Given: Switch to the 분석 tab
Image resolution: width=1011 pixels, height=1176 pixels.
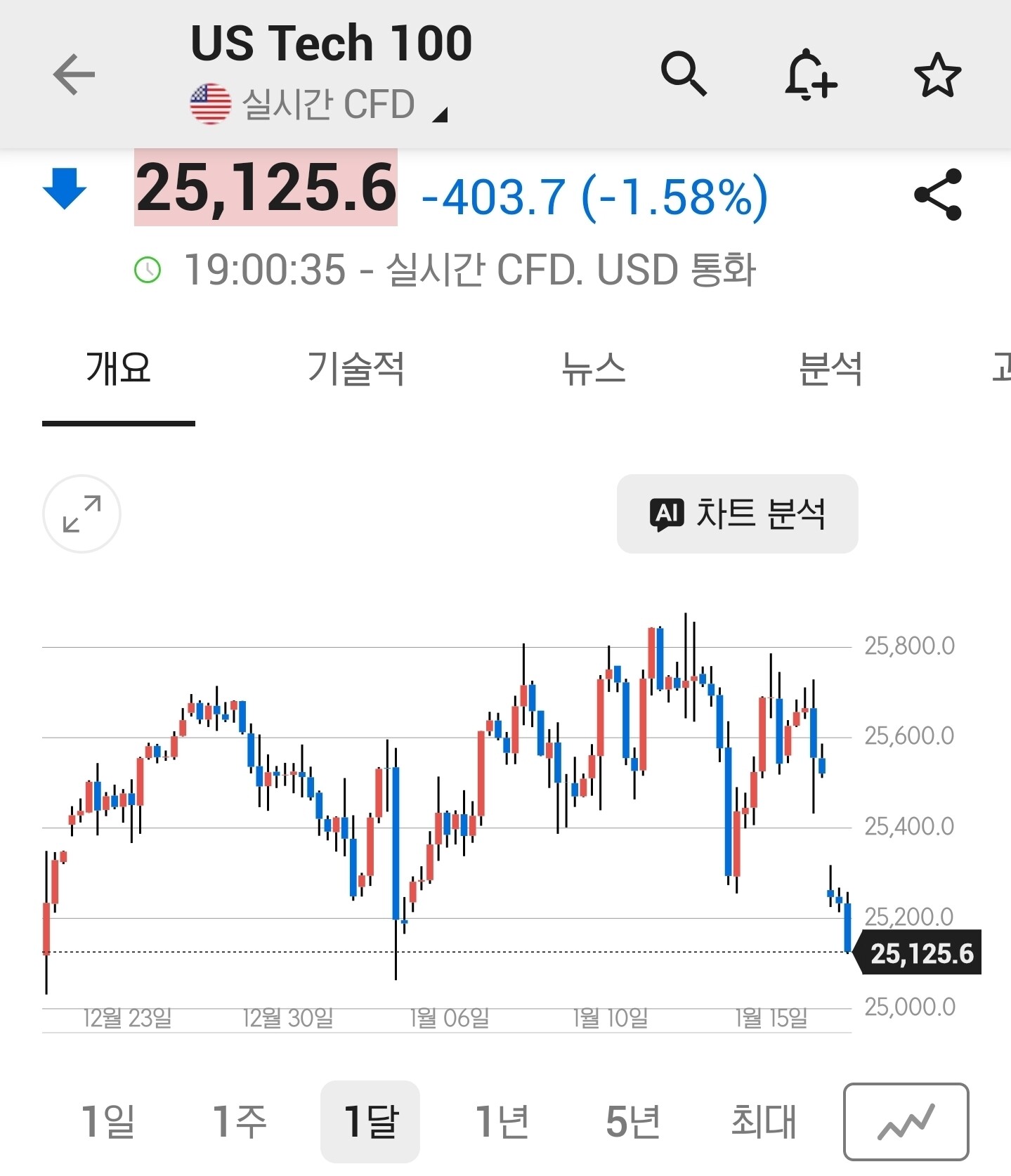Looking at the screenshot, I should pos(830,369).
